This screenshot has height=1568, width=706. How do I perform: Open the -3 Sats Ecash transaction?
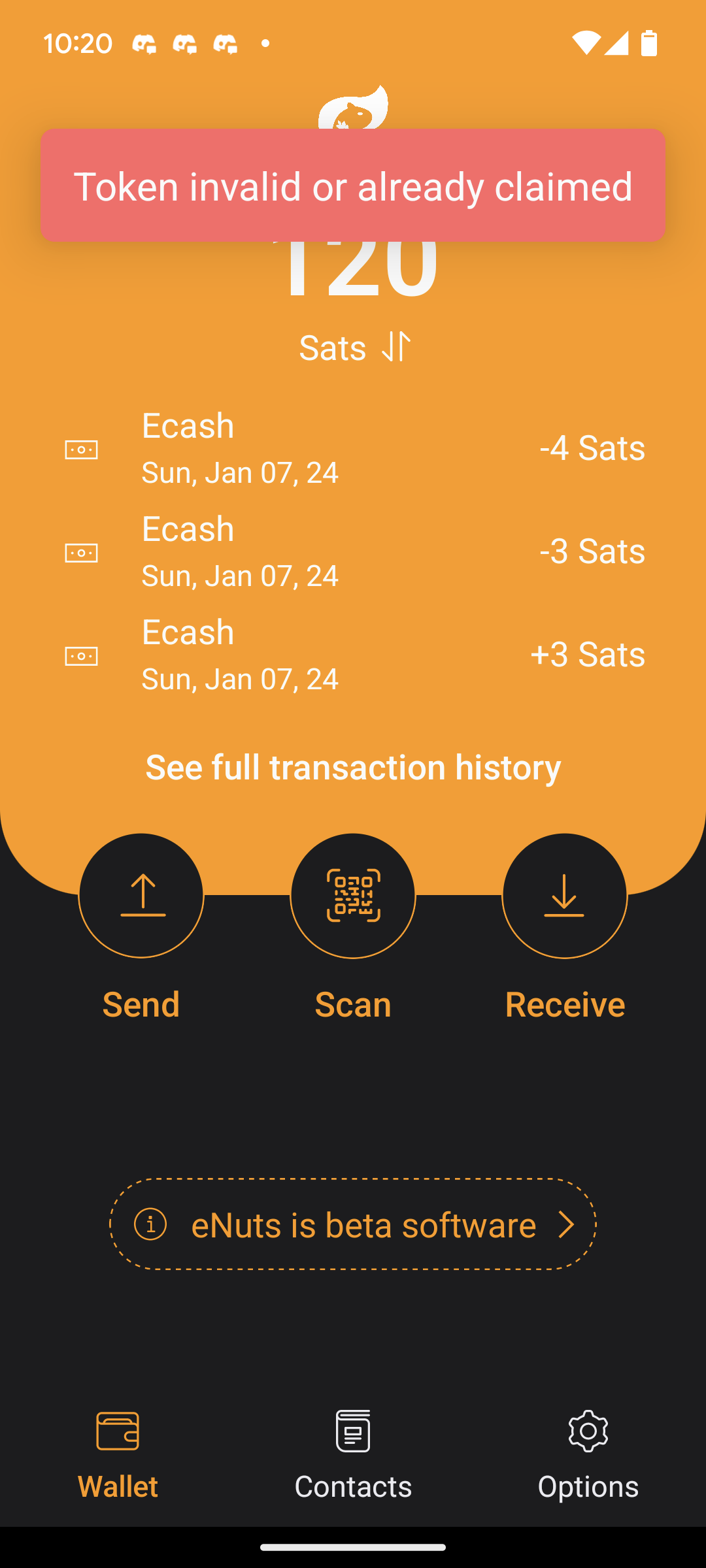353,552
